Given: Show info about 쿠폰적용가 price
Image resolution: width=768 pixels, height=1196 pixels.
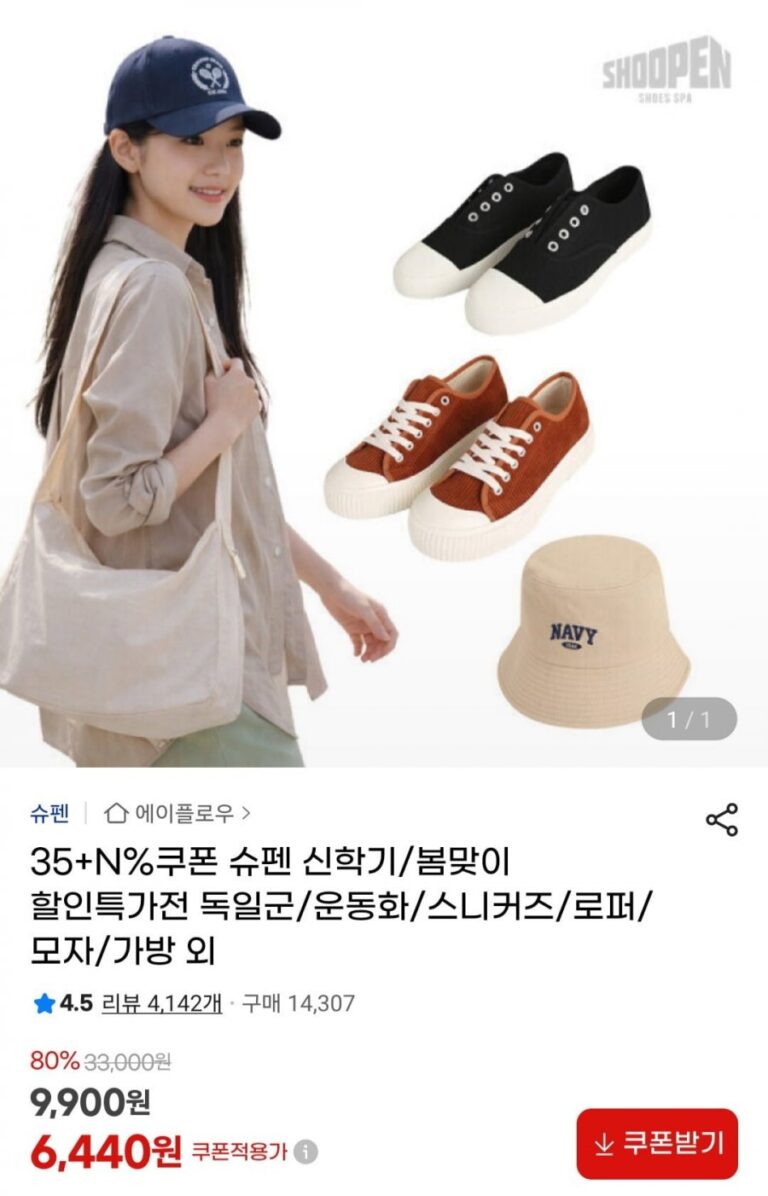Looking at the screenshot, I should point(306,1152).
